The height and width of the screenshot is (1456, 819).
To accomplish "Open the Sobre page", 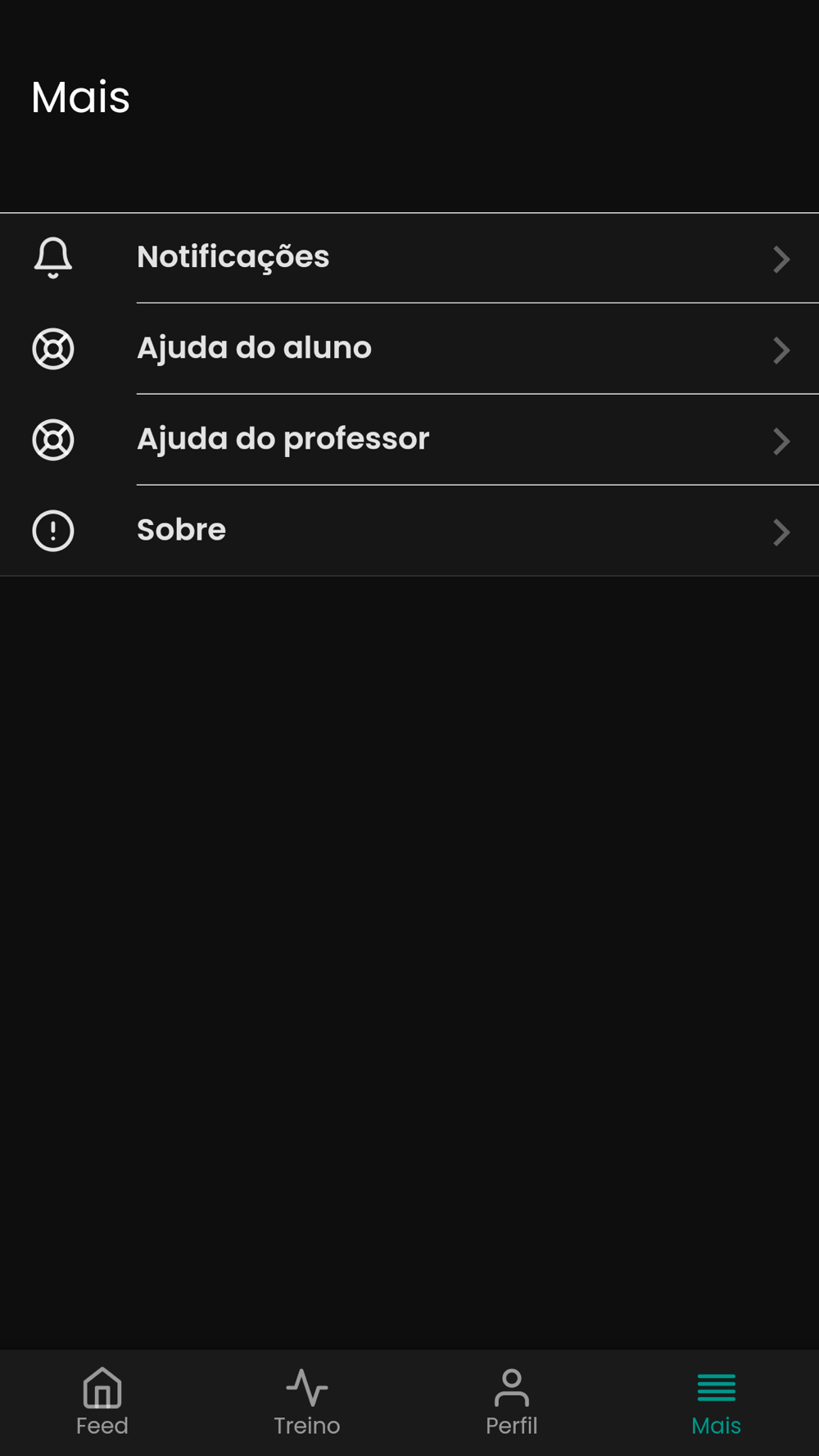I will 409,531.
